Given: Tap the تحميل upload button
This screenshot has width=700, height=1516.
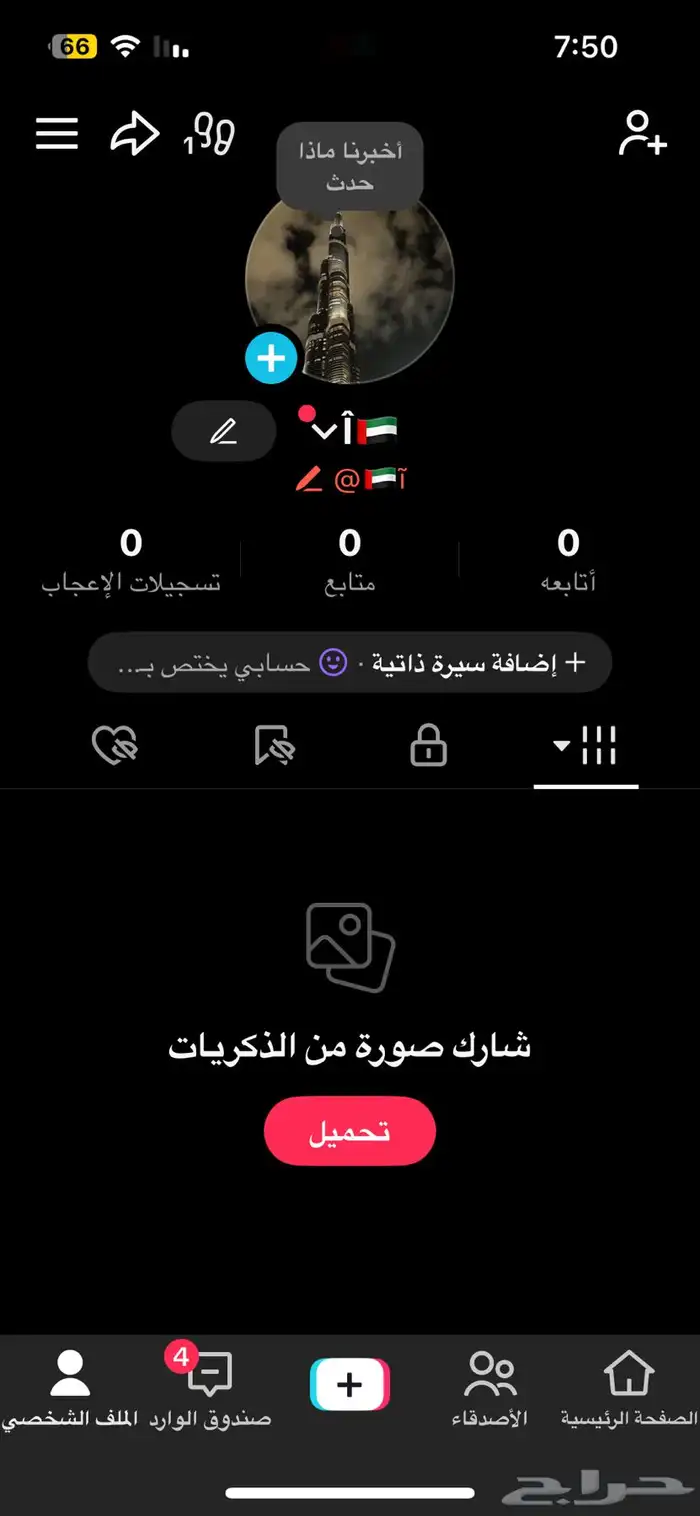Looking at the screenshot, I should coord(349,1131).
